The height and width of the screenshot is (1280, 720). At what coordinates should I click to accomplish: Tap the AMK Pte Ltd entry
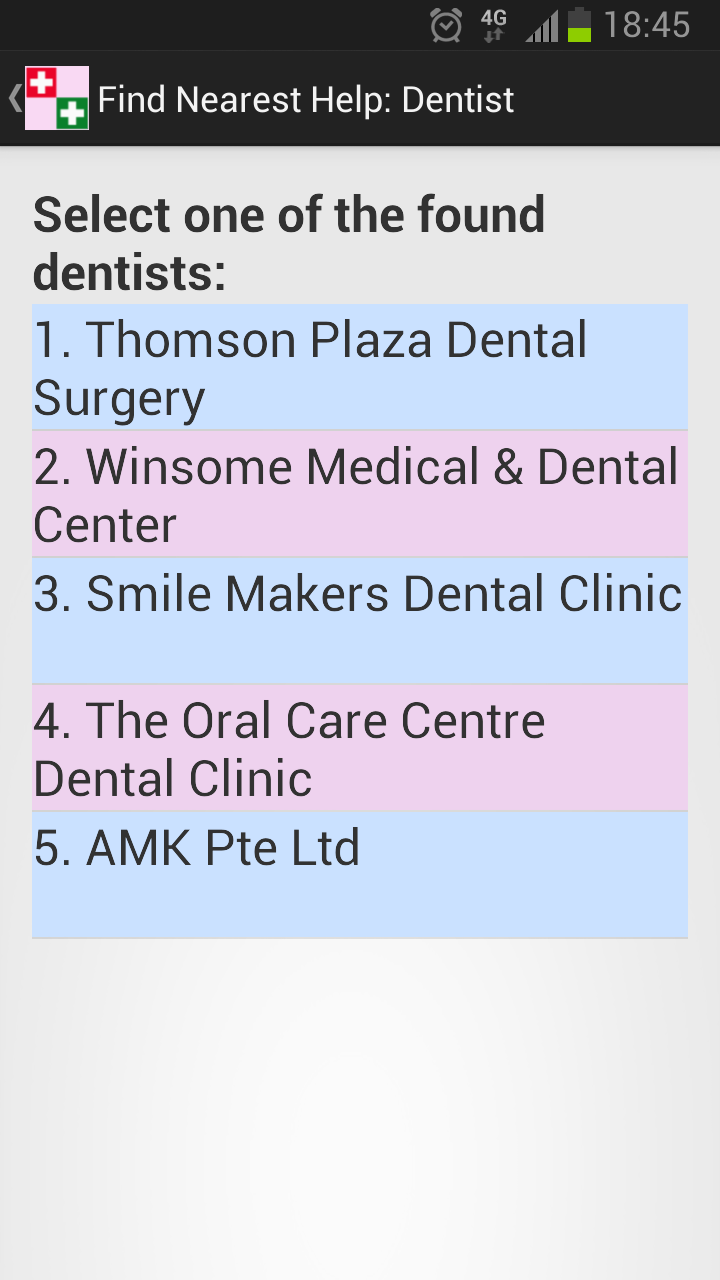pyautogui.click(x=359, y=873)
